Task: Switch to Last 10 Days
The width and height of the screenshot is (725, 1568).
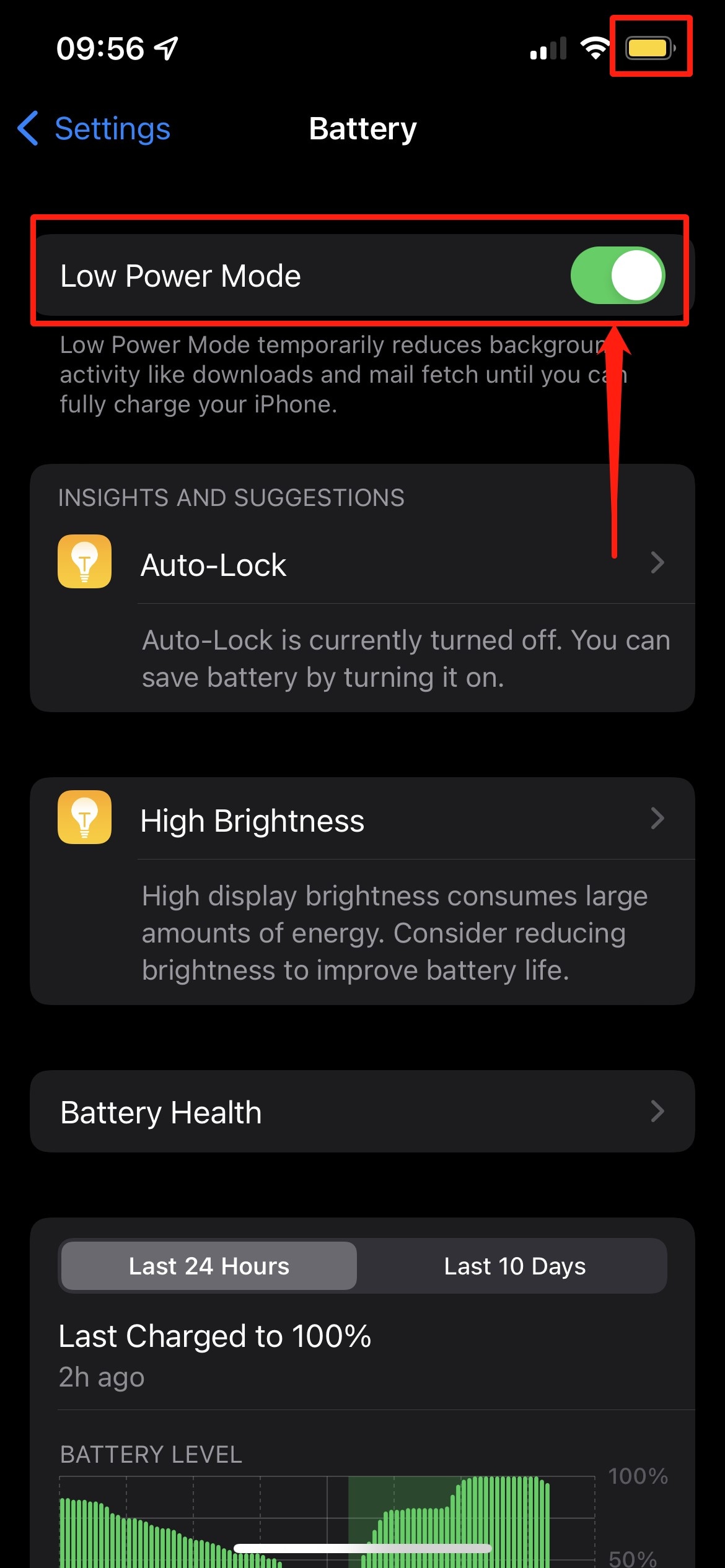Action: [x=514, y=1266]
